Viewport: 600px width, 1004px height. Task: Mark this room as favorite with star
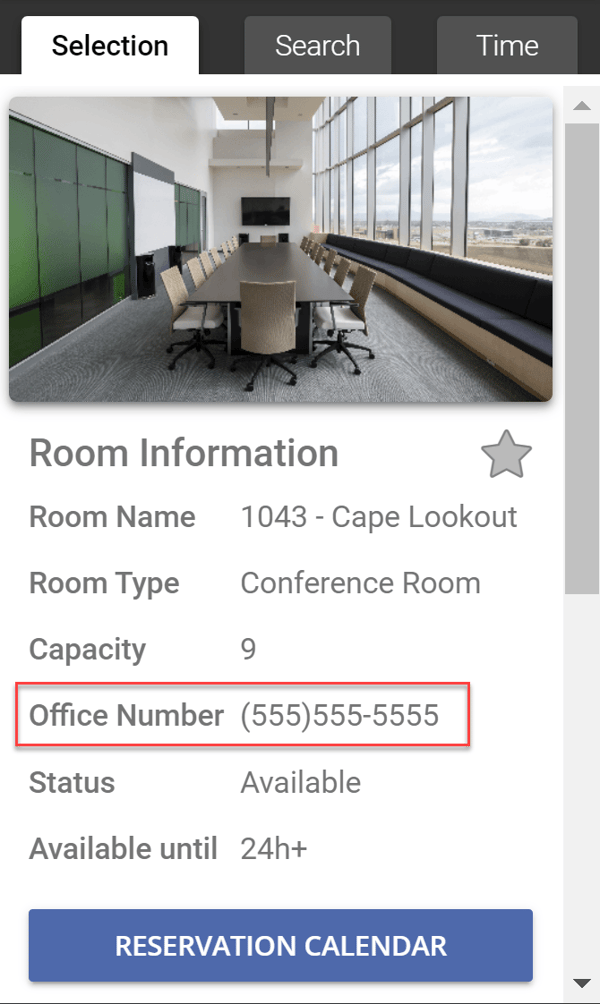(x=506, y=456)
